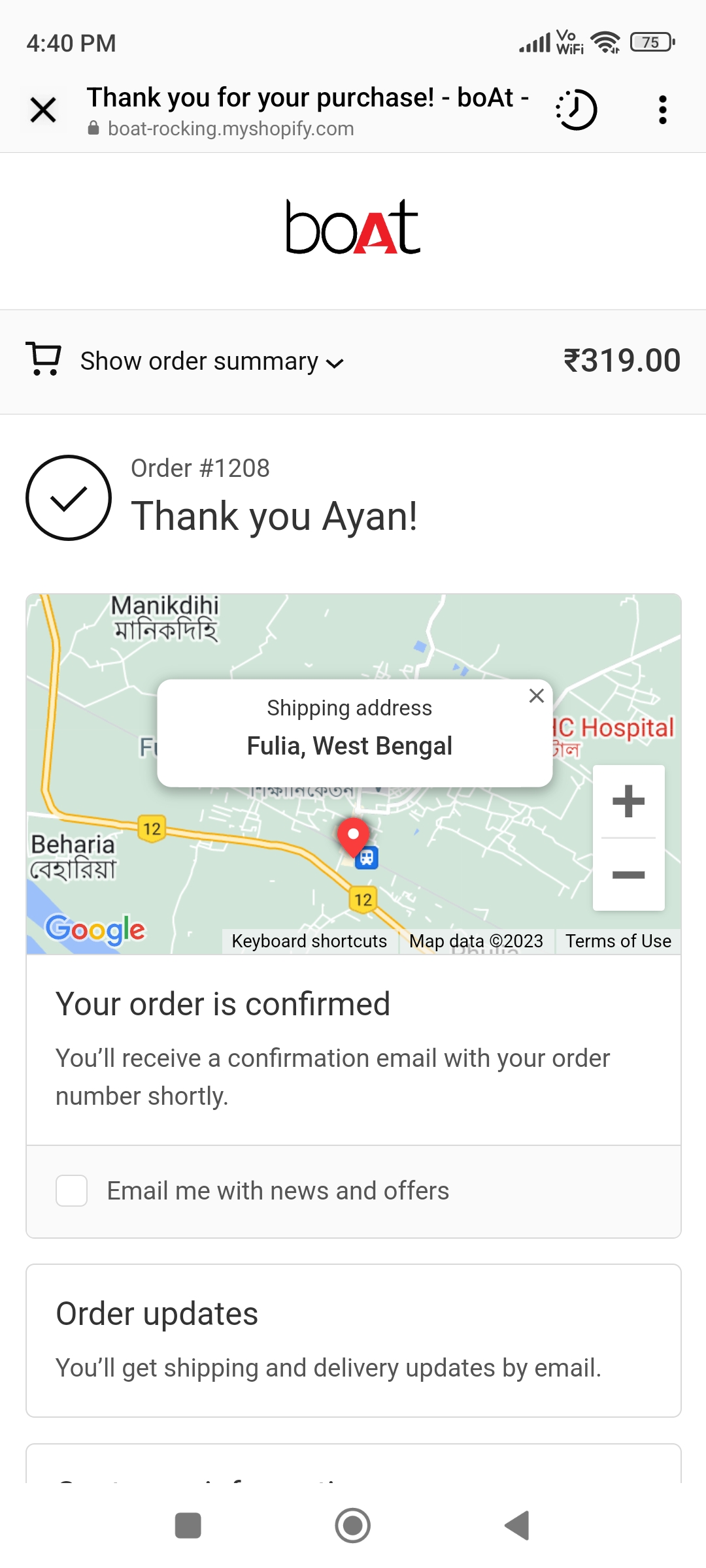Expand Show order summary
The width and height of the screenshot is (706, 1568).
pos(211,361)
